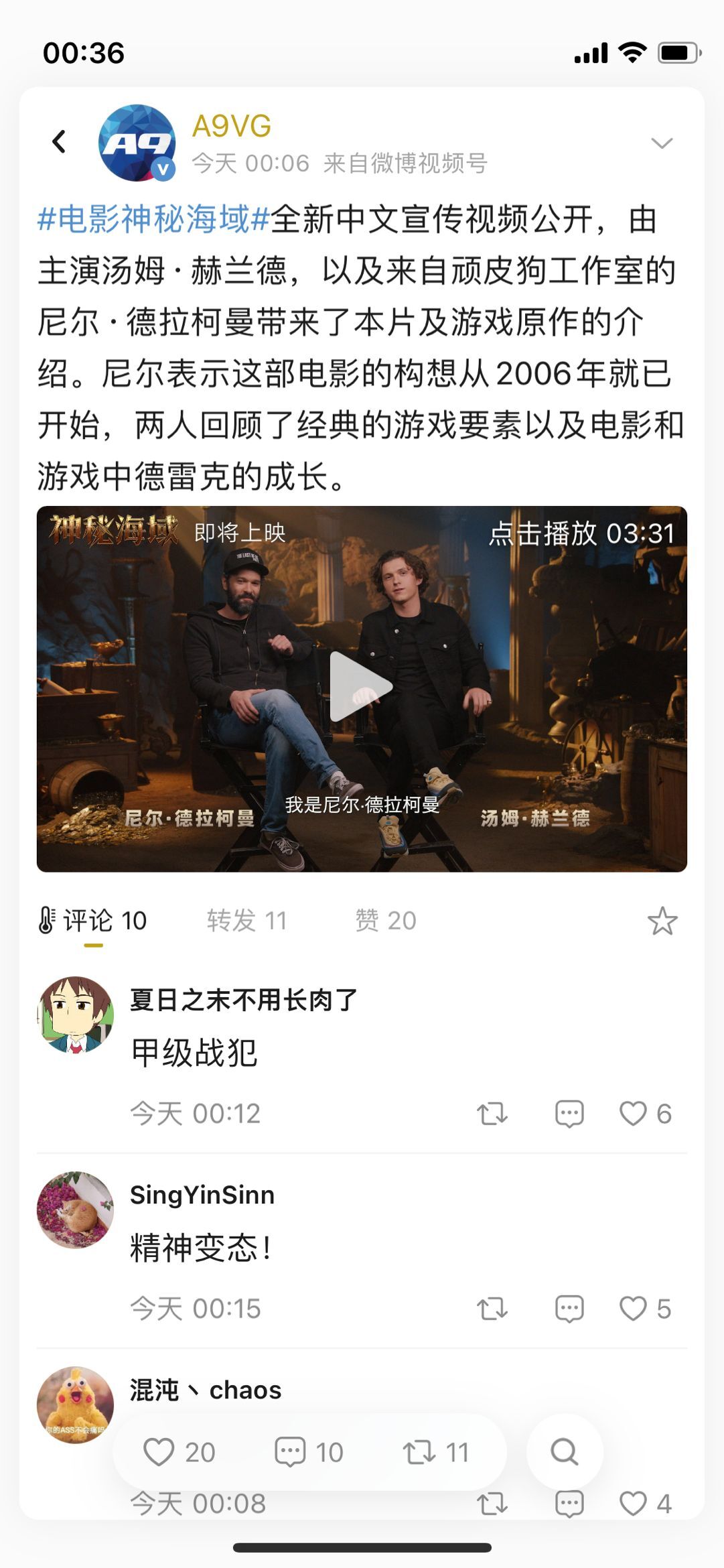
Task: Comment on the post via floating bar
Action: point(309,1453)
